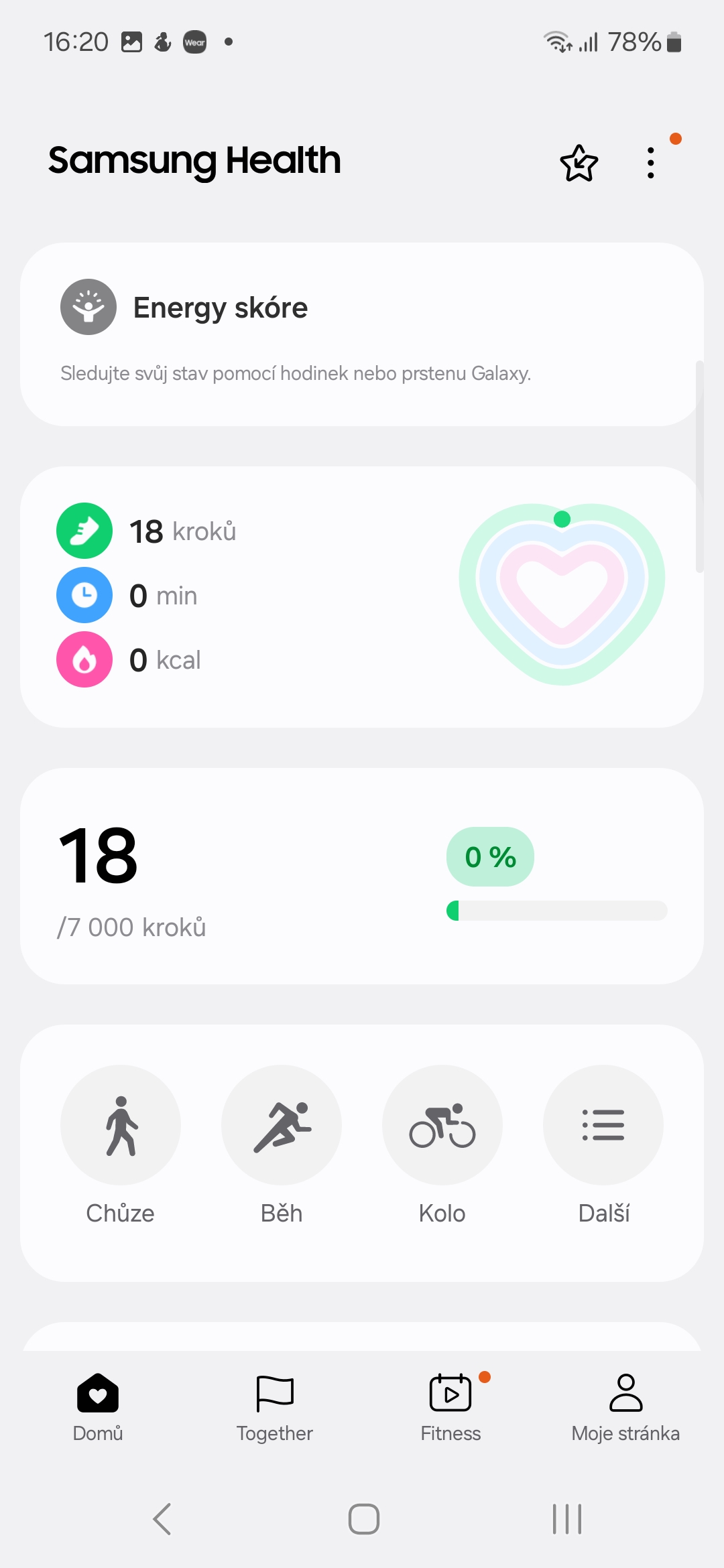
Task: Open the daily activity heart card
Action: [362, 596]
